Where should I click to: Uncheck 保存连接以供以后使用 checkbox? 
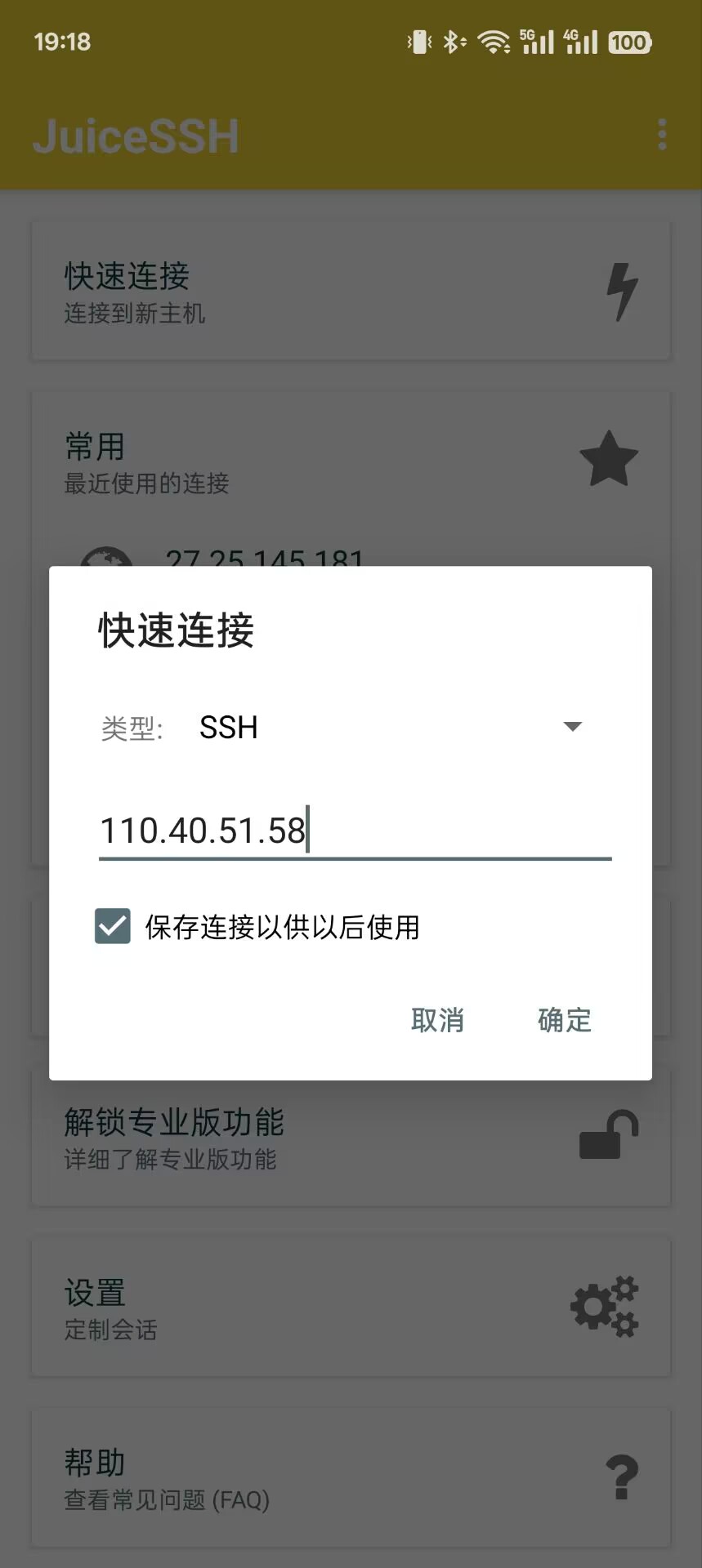click(113, 926)
